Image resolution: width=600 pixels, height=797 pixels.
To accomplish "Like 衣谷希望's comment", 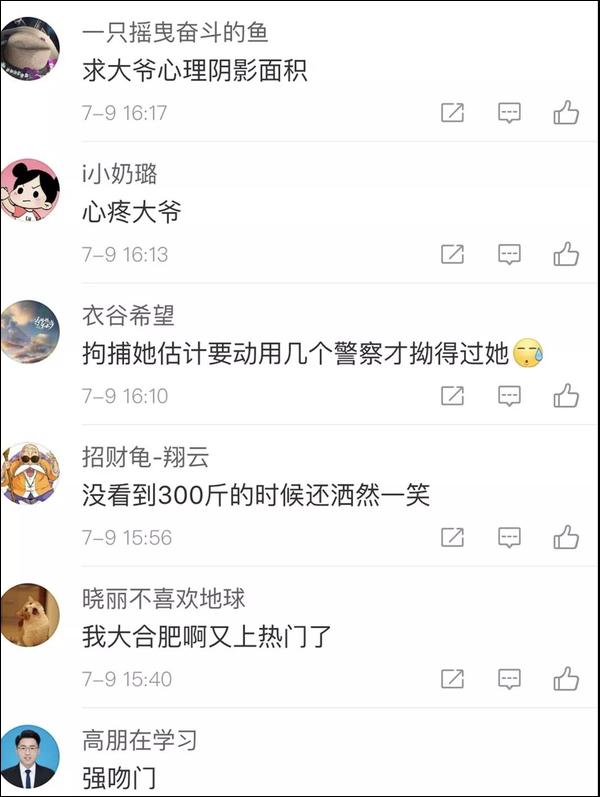I will [x=566, y=396].
